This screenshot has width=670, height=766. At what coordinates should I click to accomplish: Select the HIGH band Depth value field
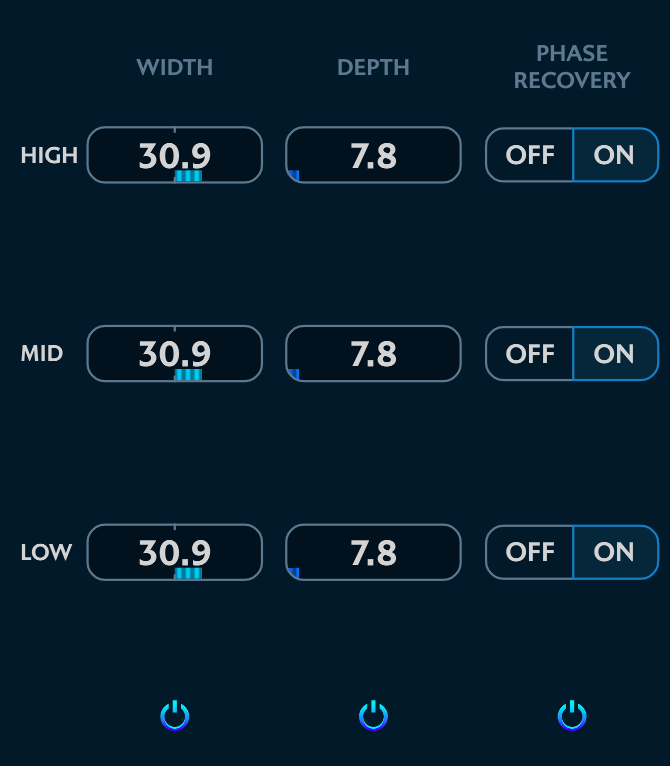[x=373, y=155]
